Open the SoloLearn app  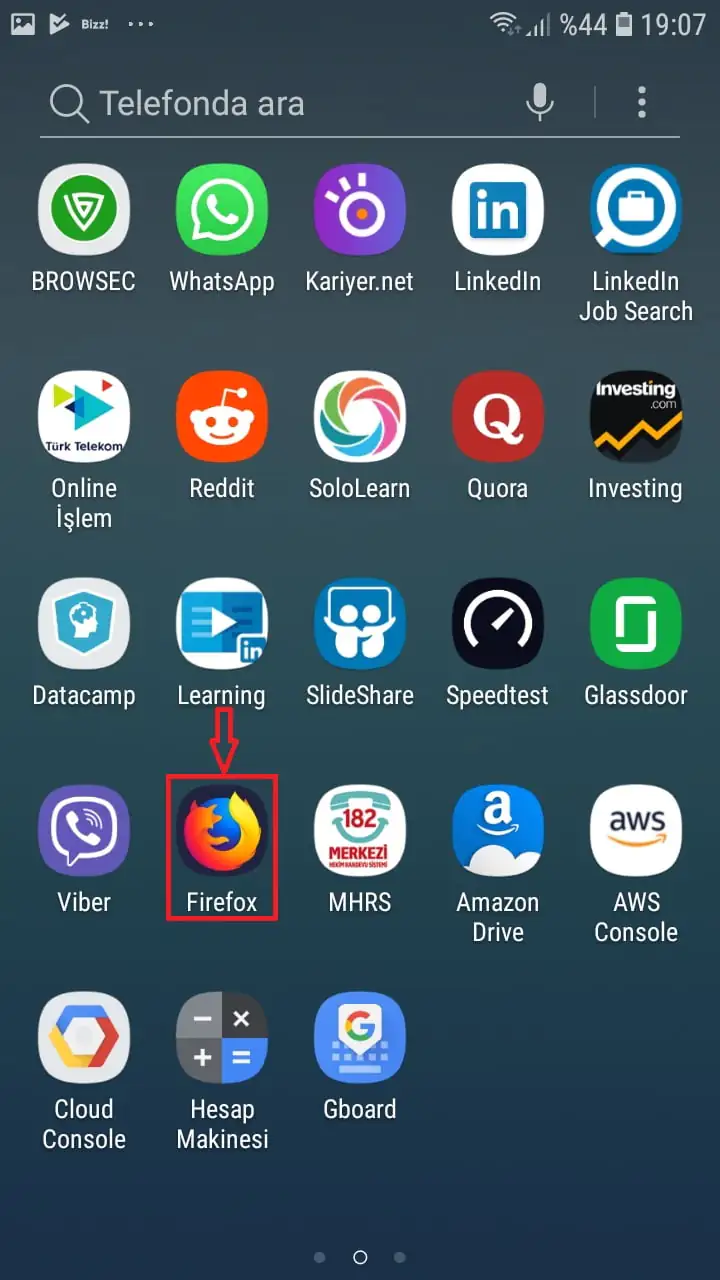pos(360,417)
